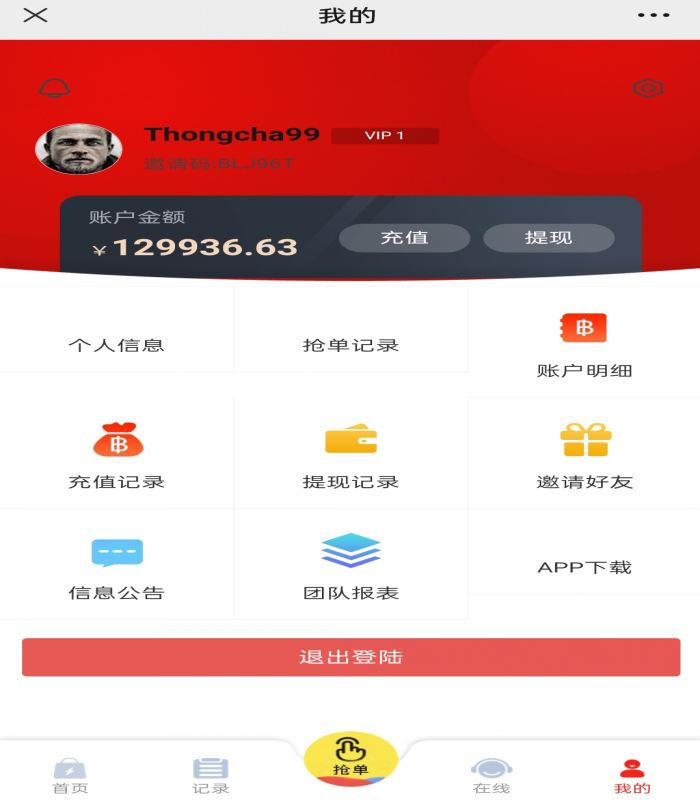
Task: Switch to the 在线 online support tab
Action: point(491,775)
